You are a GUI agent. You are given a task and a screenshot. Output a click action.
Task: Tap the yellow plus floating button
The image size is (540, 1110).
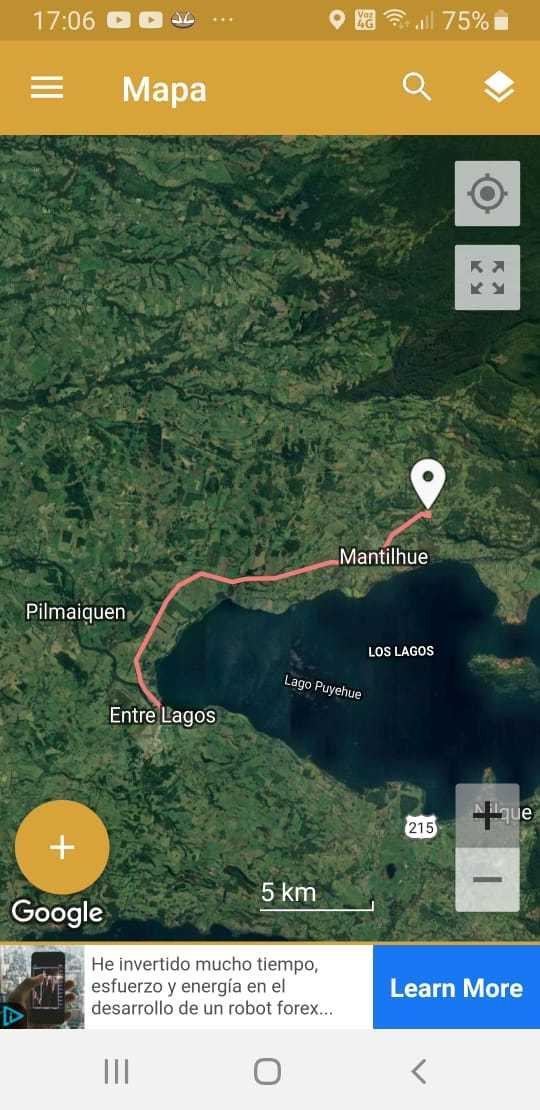tap(62, 847)
